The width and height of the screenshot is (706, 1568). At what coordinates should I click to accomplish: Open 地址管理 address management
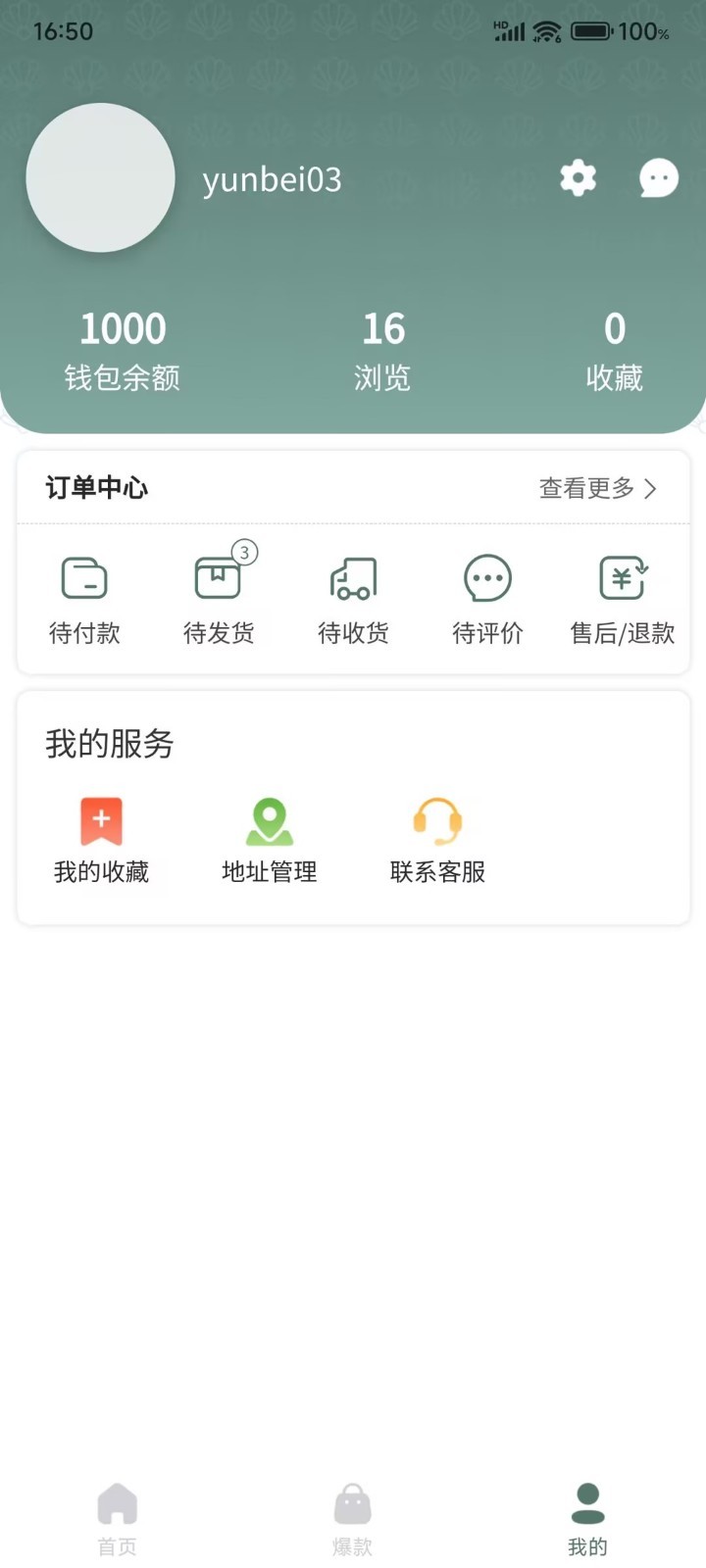pyautogui.click(x=270, y=841)
